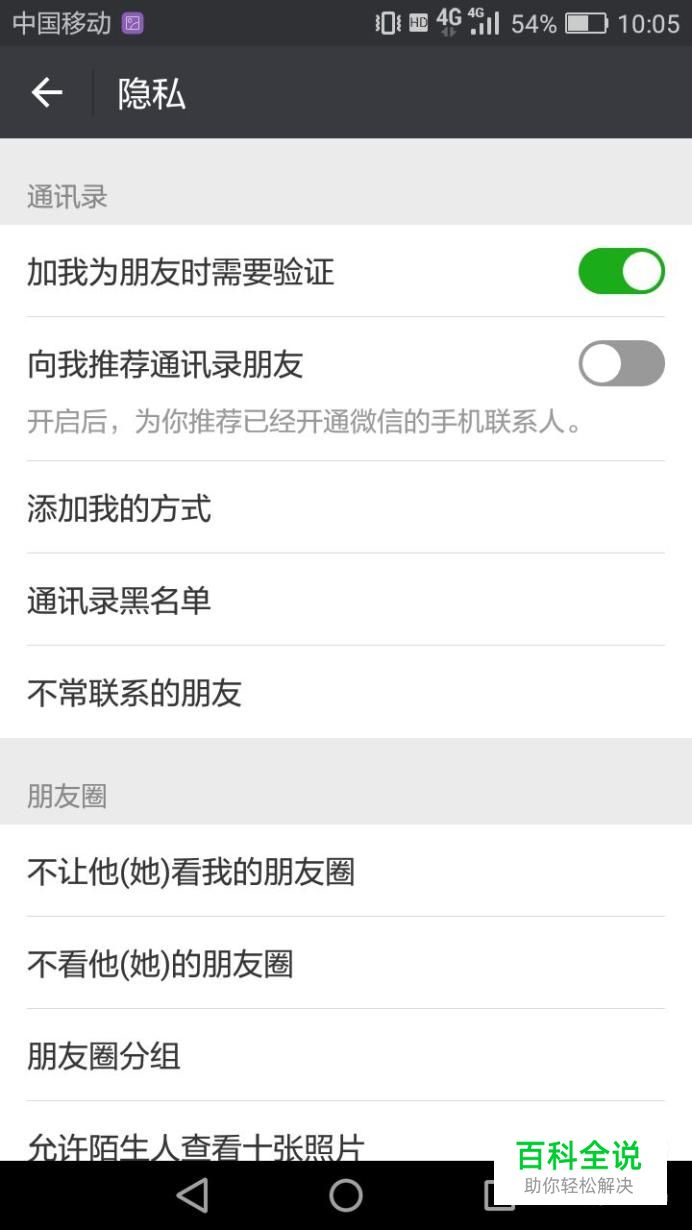Tap the system home button
Screen dimensions: 692x1230
(346, 1195)
